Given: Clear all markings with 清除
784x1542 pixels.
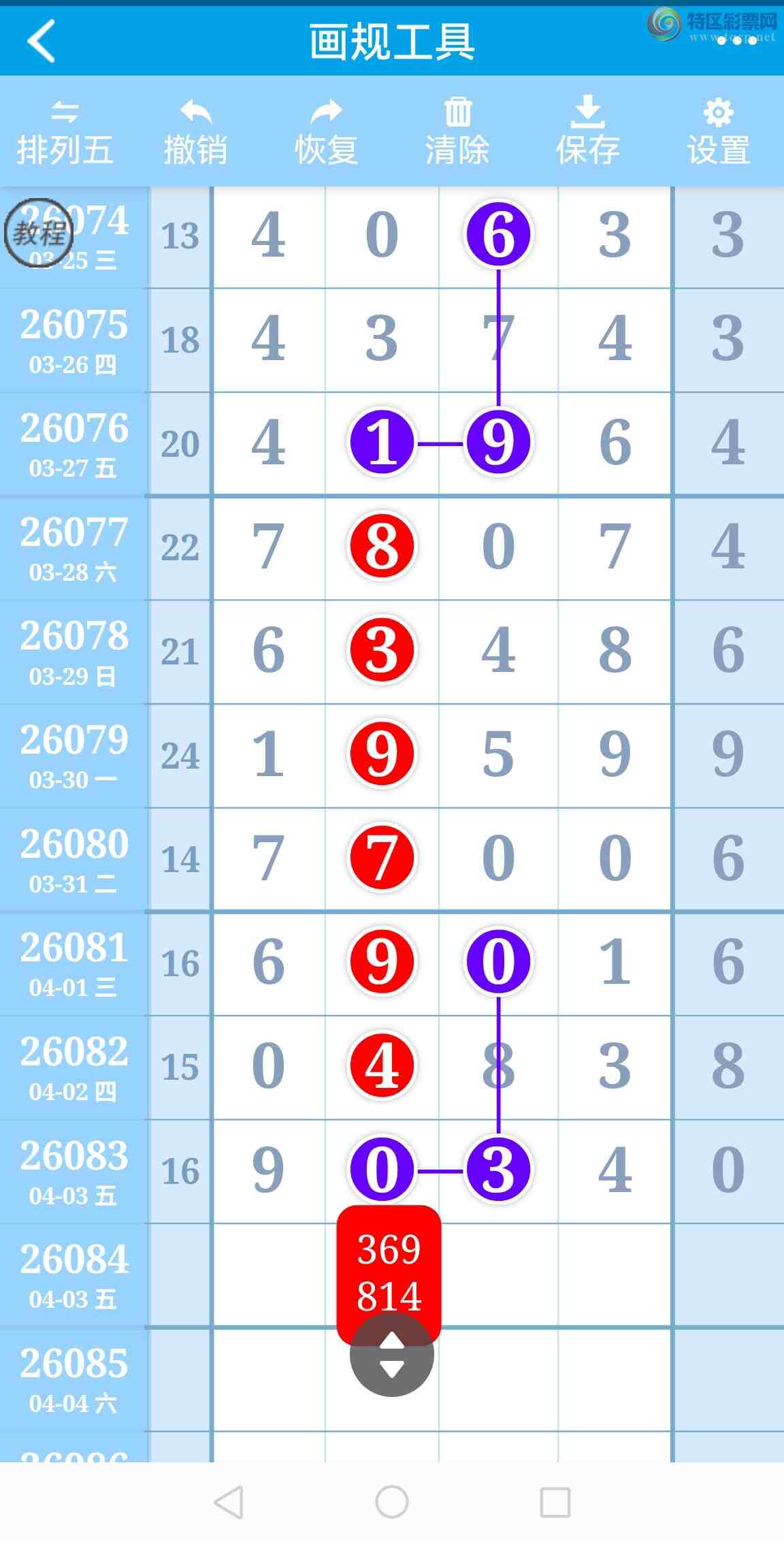Looking at the screenshot, I should 457,133.
